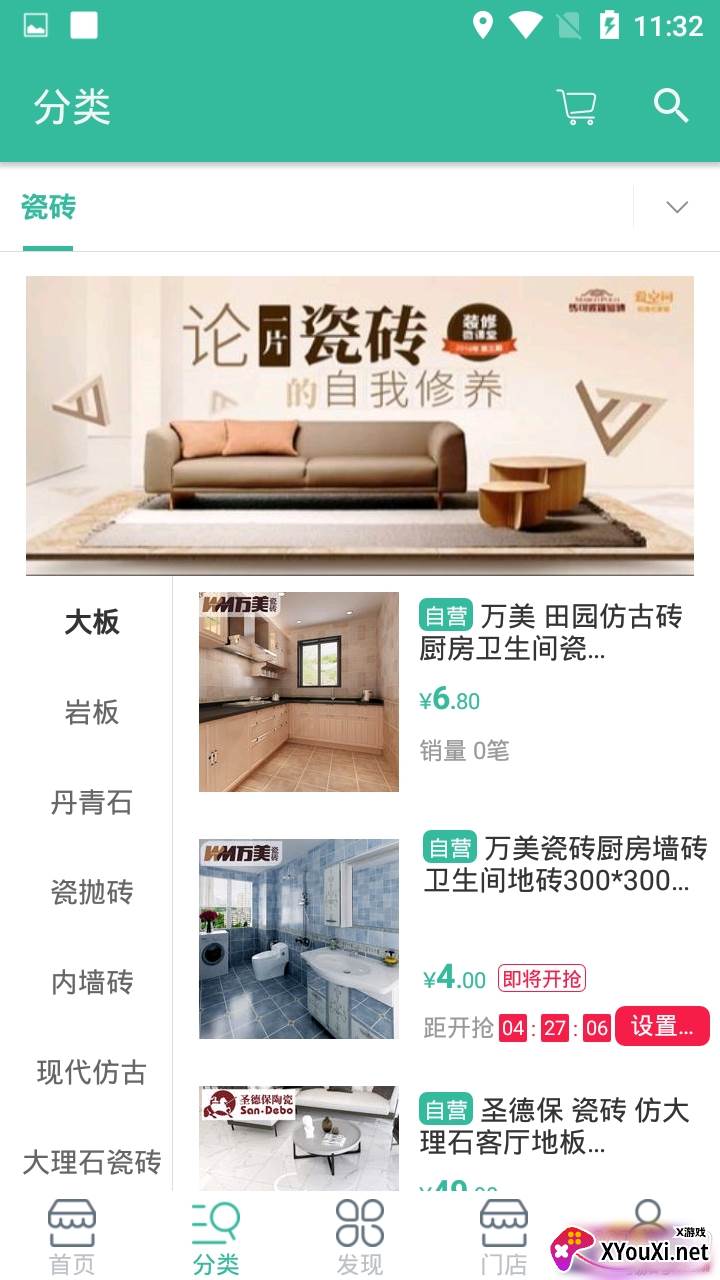Select the 瓷砖 top tab
The height and width of the screenshot is (1280, 720).
point(48,208)
